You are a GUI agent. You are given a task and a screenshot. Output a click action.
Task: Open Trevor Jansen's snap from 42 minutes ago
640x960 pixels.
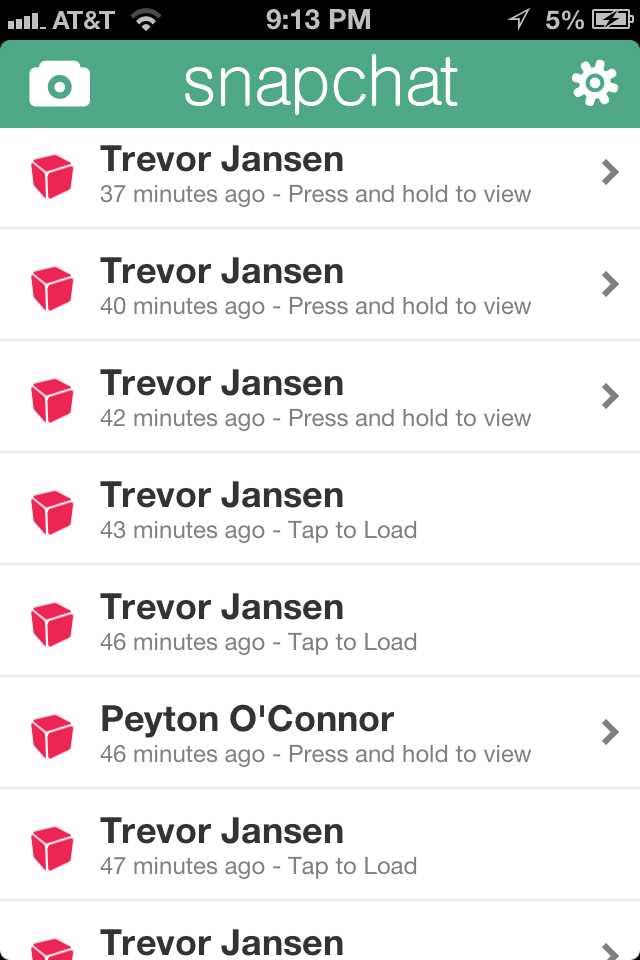pos(320,398)
